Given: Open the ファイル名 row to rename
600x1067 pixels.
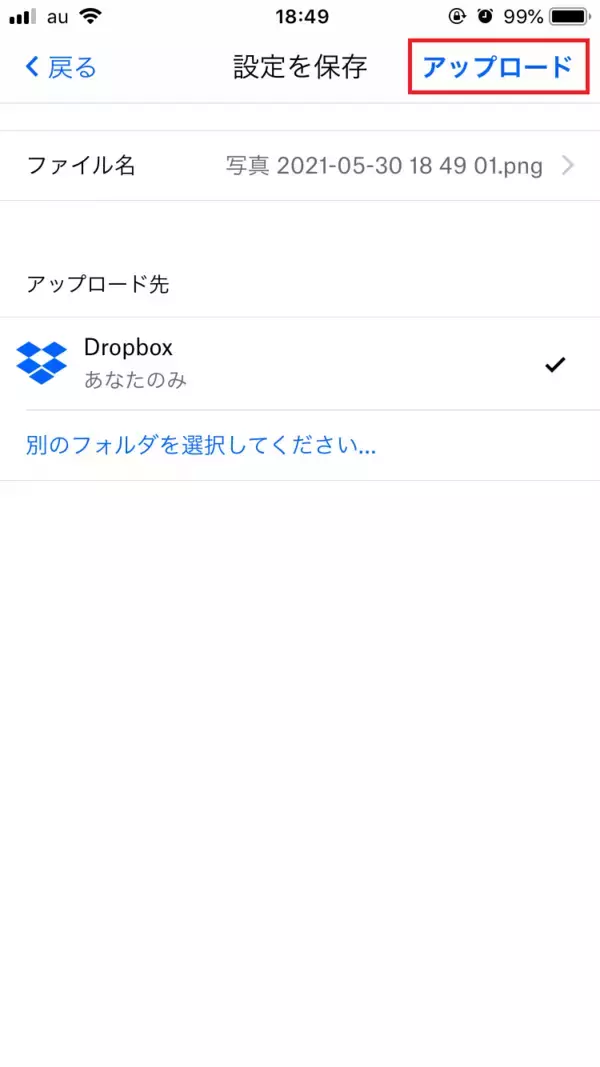Looking at the screenshot, I should click(300, 166).
